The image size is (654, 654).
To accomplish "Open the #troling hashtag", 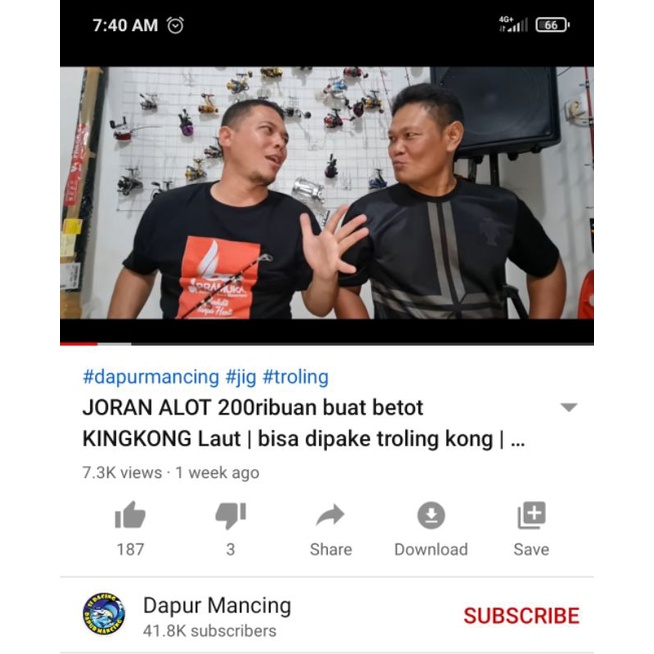I will coord(295,377).
